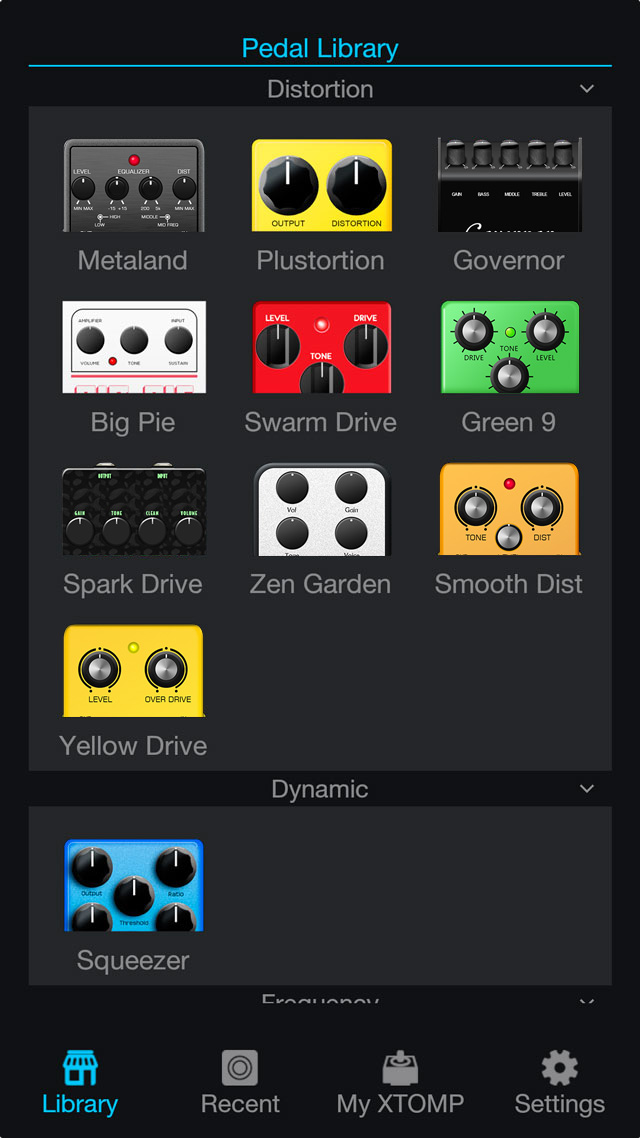Open the Squeezer compressor pedal
This screenshot has width=640, height=1138.
click(x=133, y=885)
